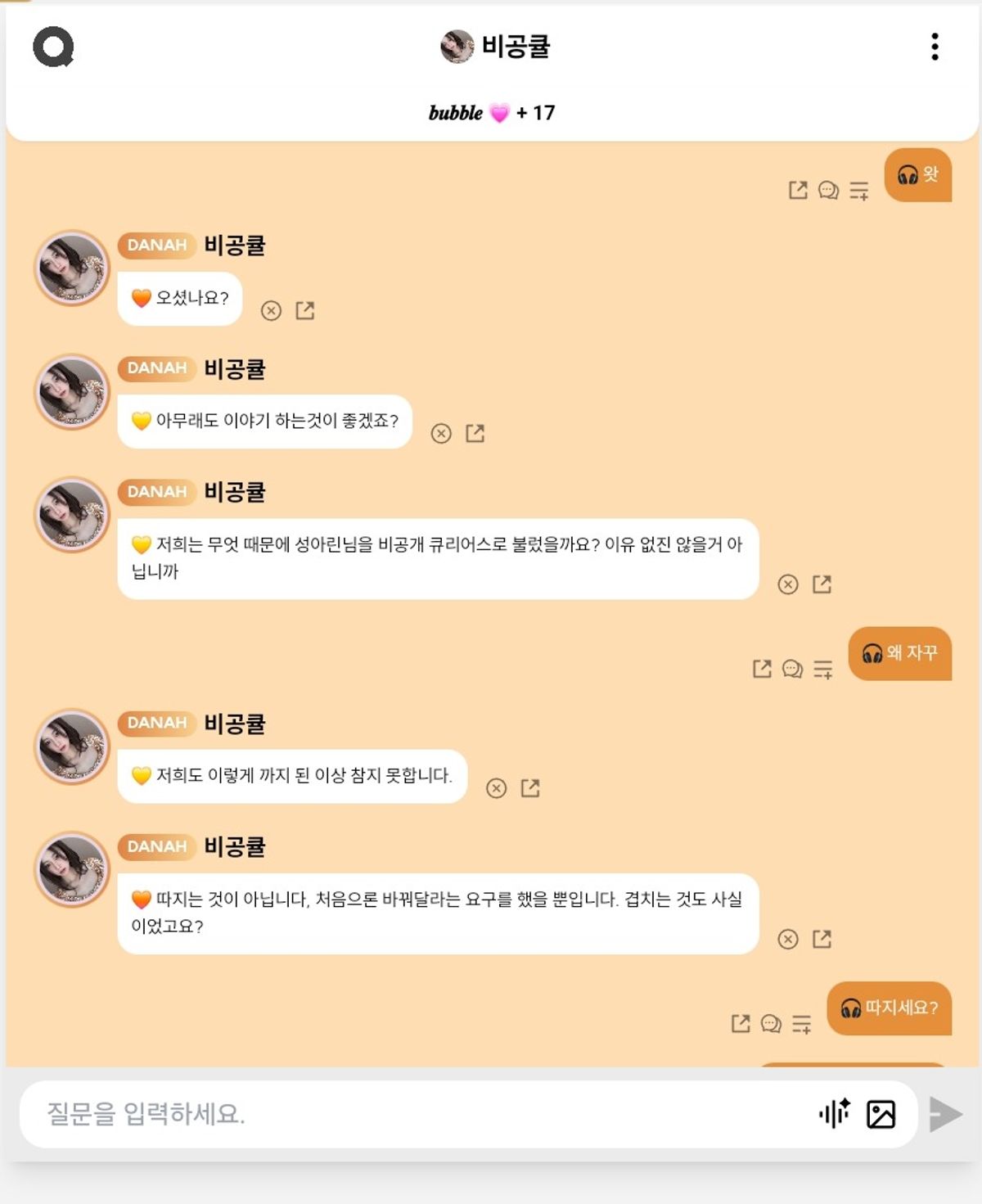Delete the '따지는 것이 아닙니다' message
This screenshot has width=982, height=1204.
click(x=788, y=940)
